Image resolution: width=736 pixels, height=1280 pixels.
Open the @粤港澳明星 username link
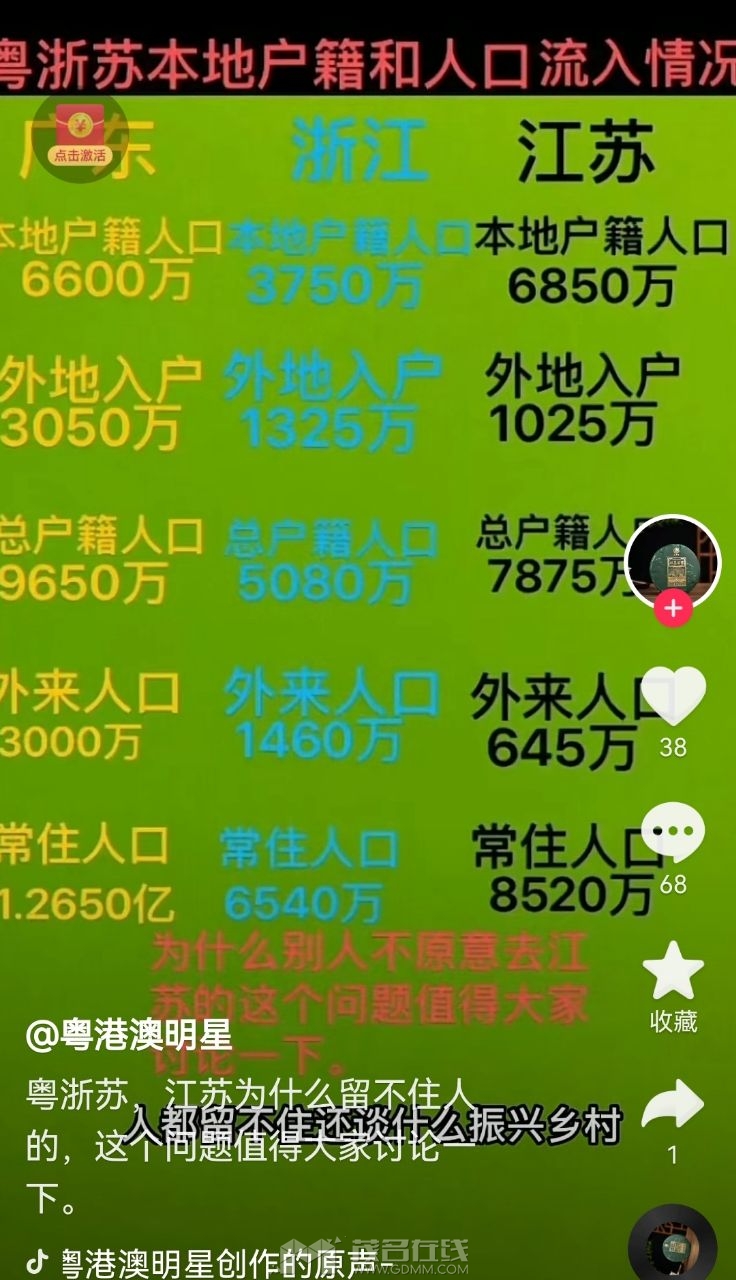pos(129,1037)
